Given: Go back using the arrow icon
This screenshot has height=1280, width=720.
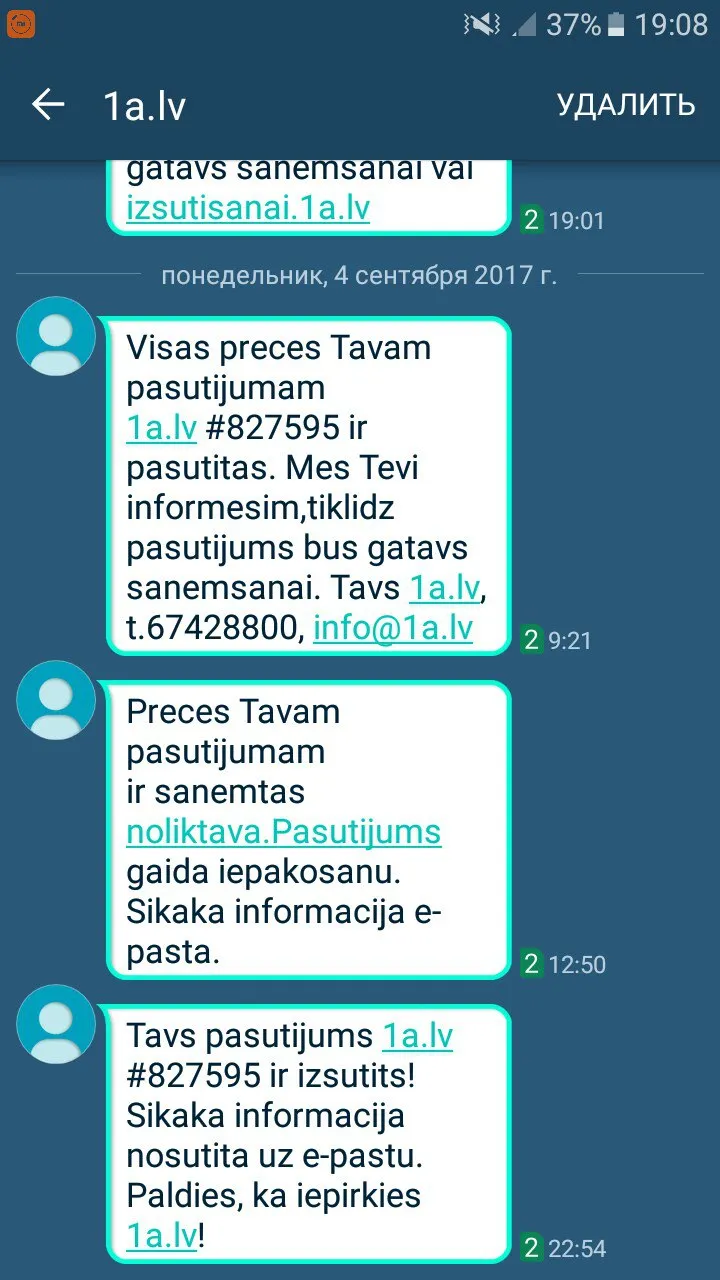Looking at the screenshot, I should (48, 104).
